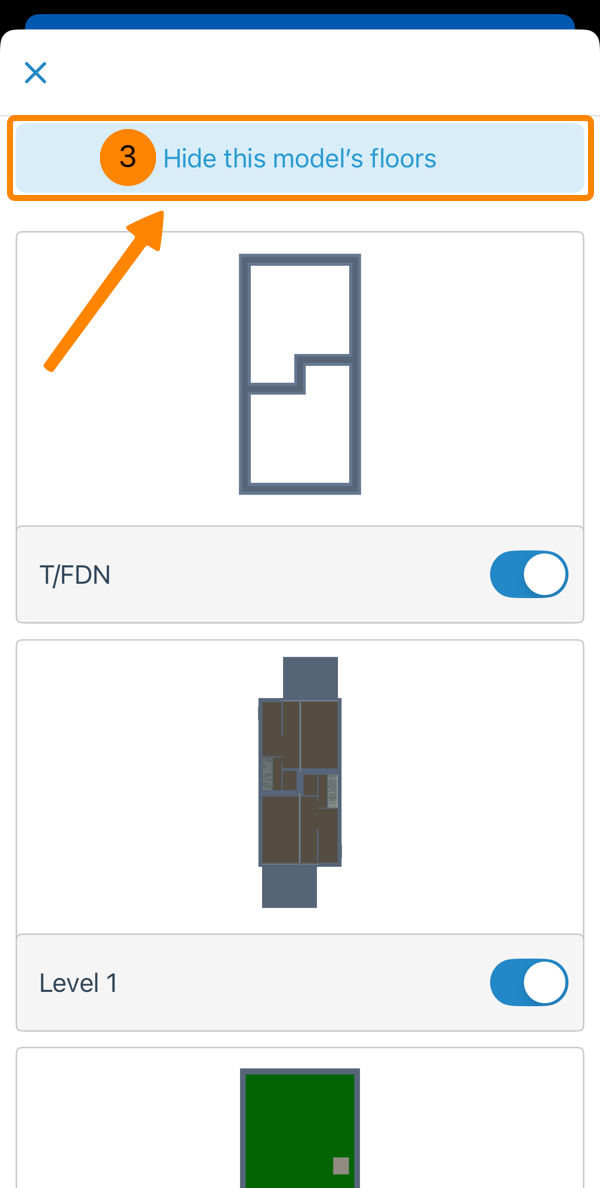
Task: Toggle off the T/FDN floor
Action: point(528,575)
